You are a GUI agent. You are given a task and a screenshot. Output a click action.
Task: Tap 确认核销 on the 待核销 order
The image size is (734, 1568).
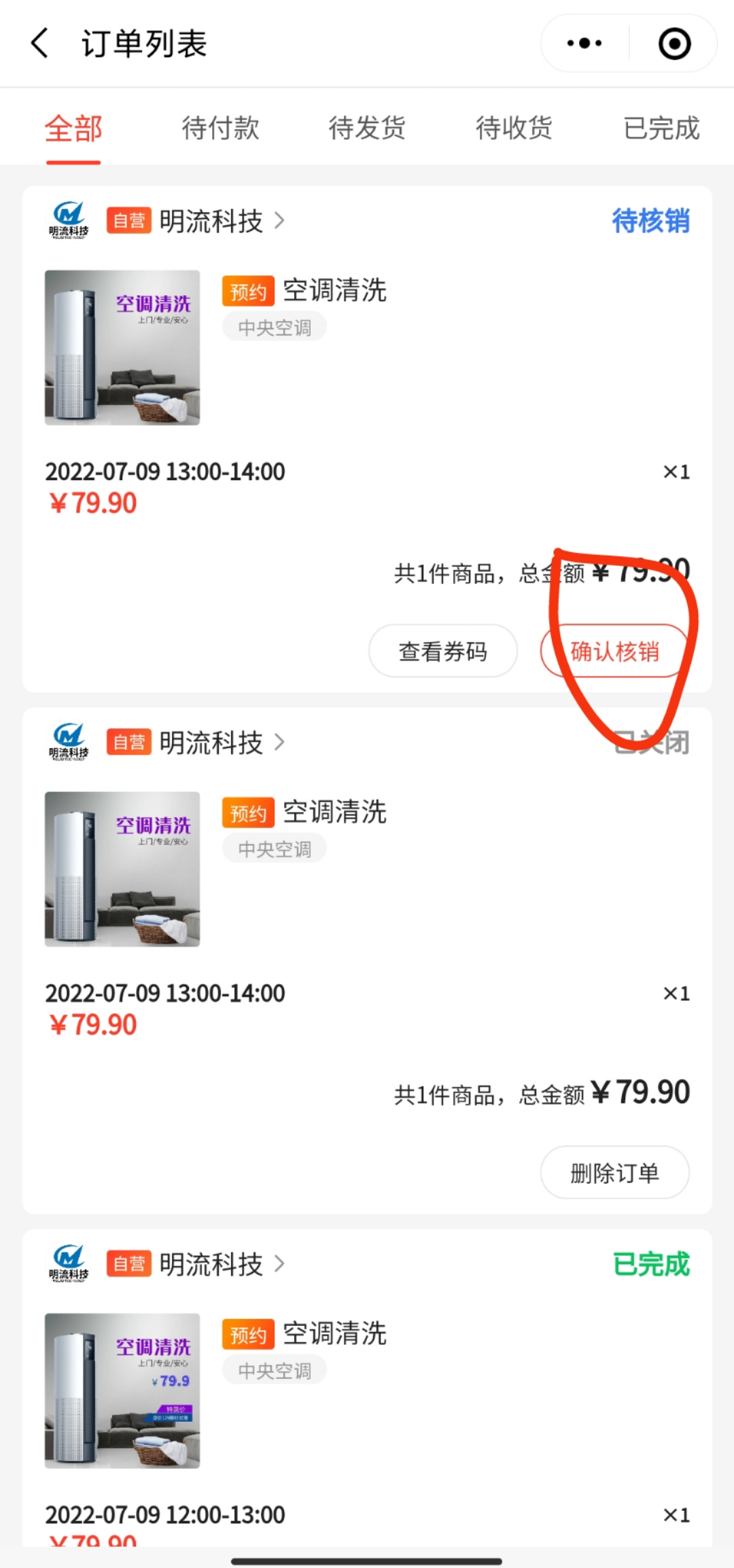click(x=614, y=651)
